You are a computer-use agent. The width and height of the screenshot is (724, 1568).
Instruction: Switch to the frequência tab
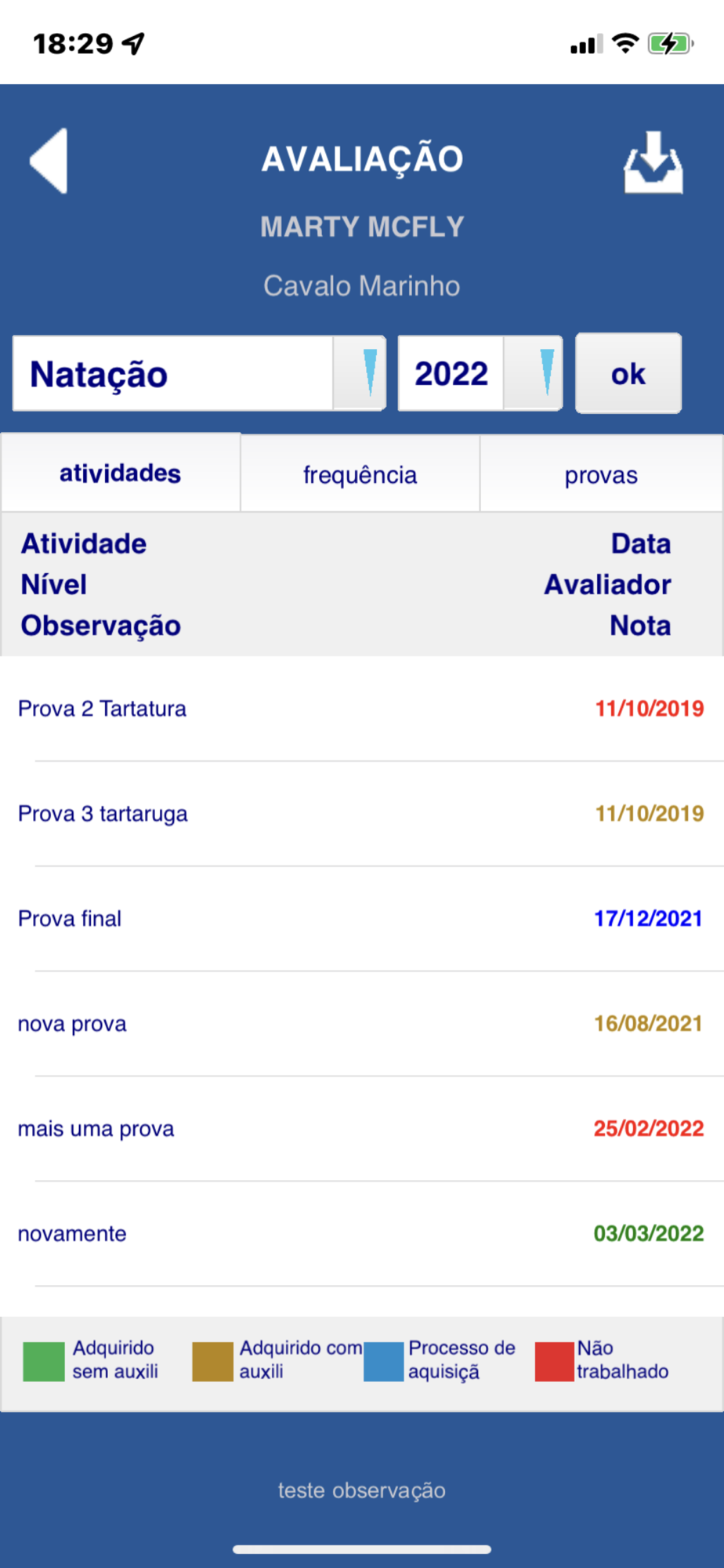tap(360, 475)
